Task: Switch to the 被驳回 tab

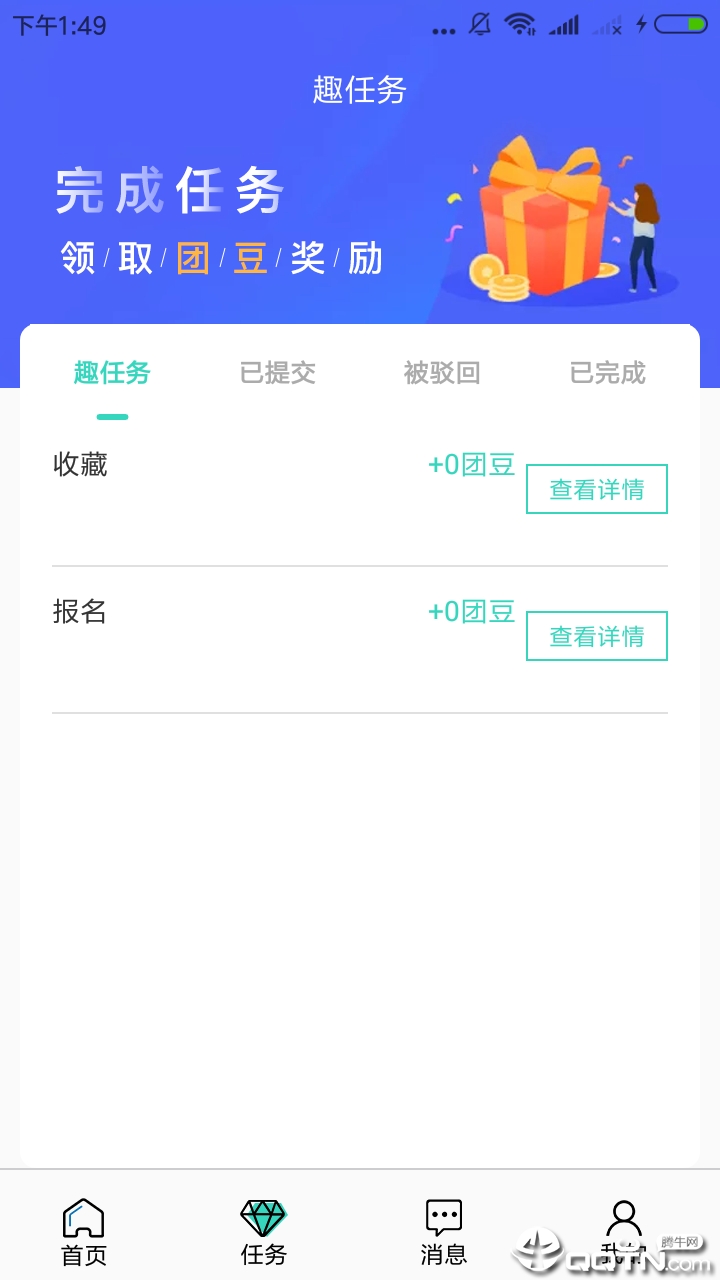Action: tap(442, 372)
